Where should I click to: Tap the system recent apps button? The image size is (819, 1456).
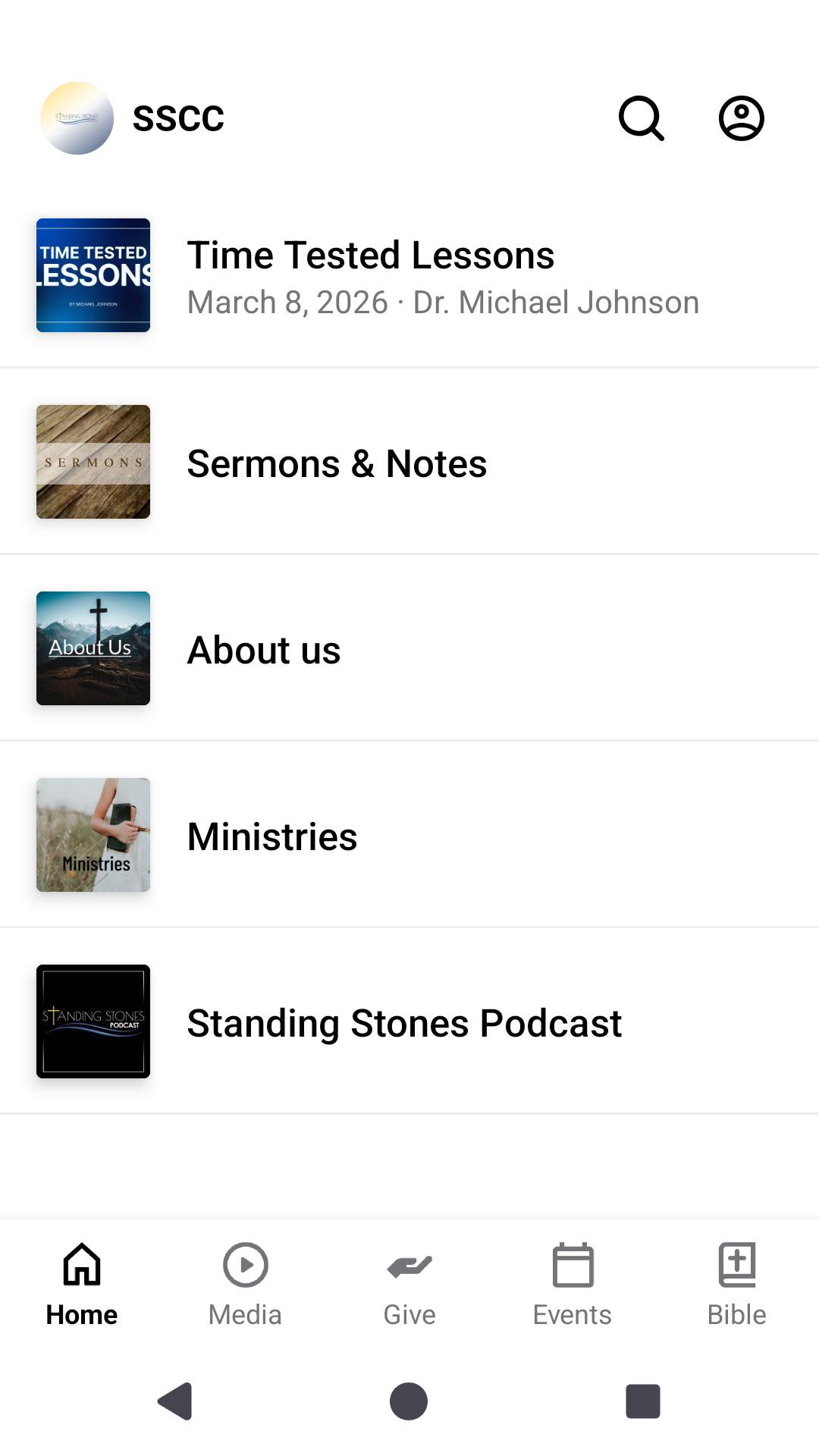pos(642,1401)
